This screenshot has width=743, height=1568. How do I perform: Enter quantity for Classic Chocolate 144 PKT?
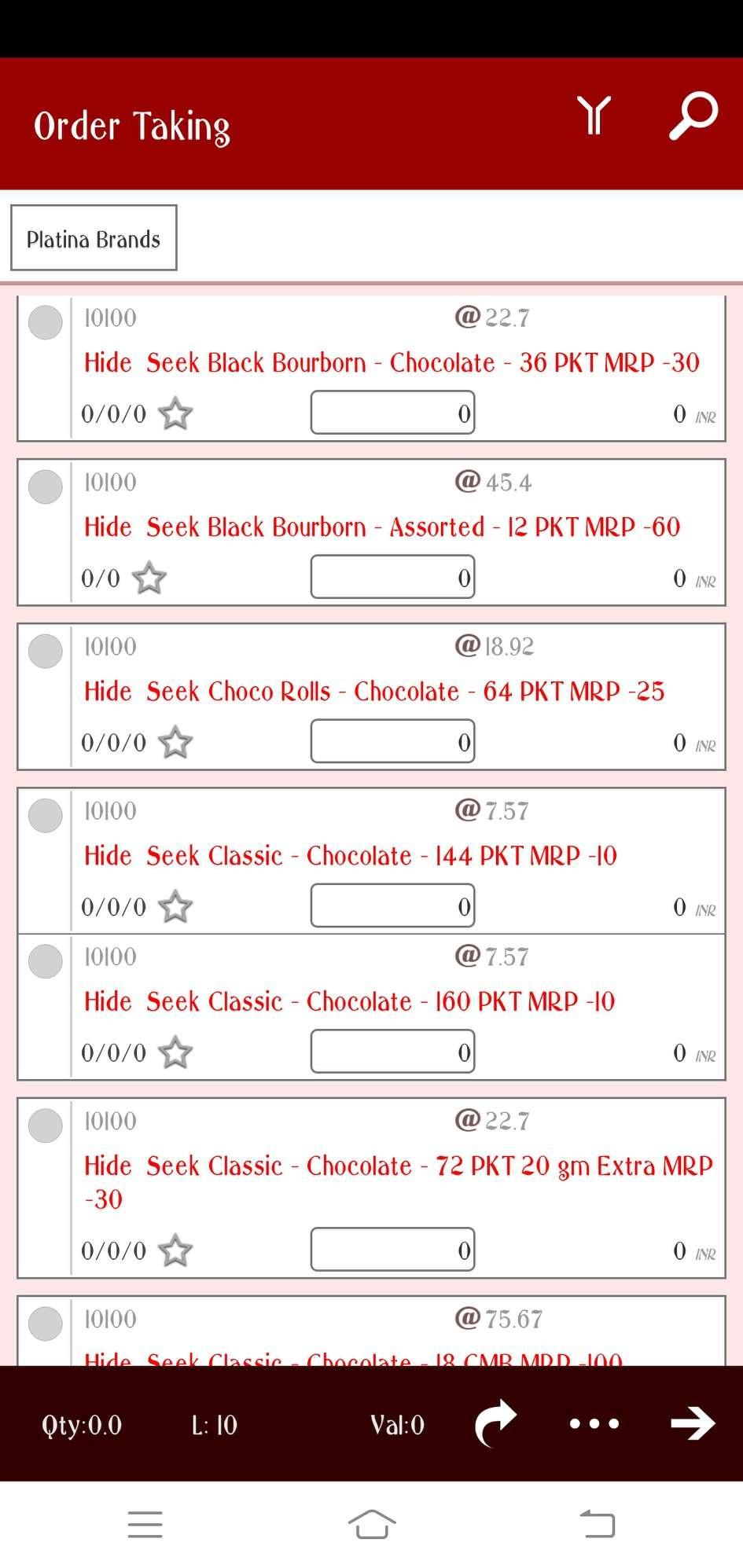392,905
